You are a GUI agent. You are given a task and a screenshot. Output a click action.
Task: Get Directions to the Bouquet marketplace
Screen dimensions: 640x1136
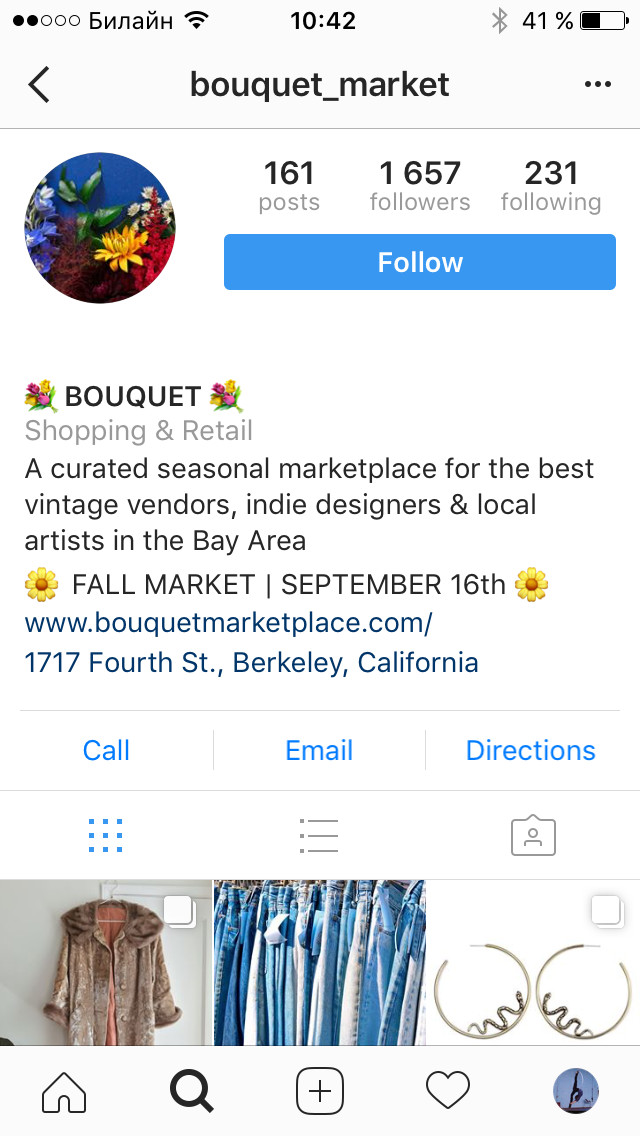pos(530,750)
